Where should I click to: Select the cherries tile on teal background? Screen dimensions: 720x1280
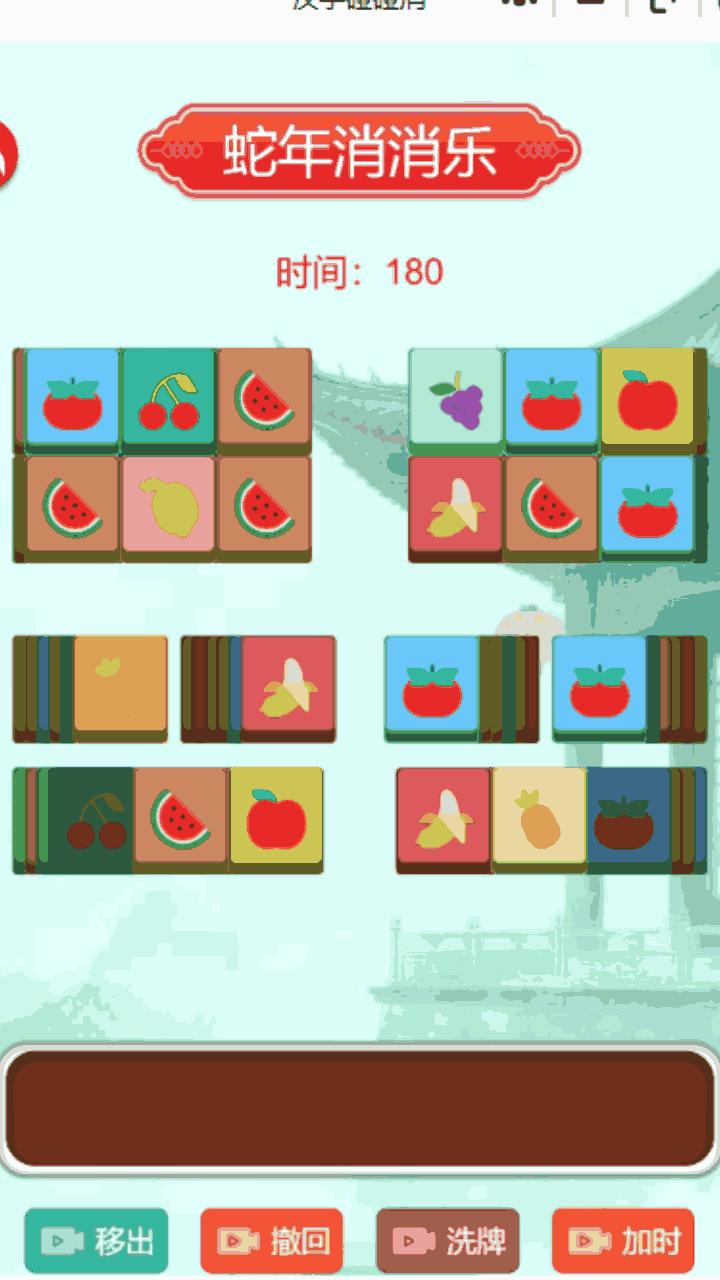[169, 398]
